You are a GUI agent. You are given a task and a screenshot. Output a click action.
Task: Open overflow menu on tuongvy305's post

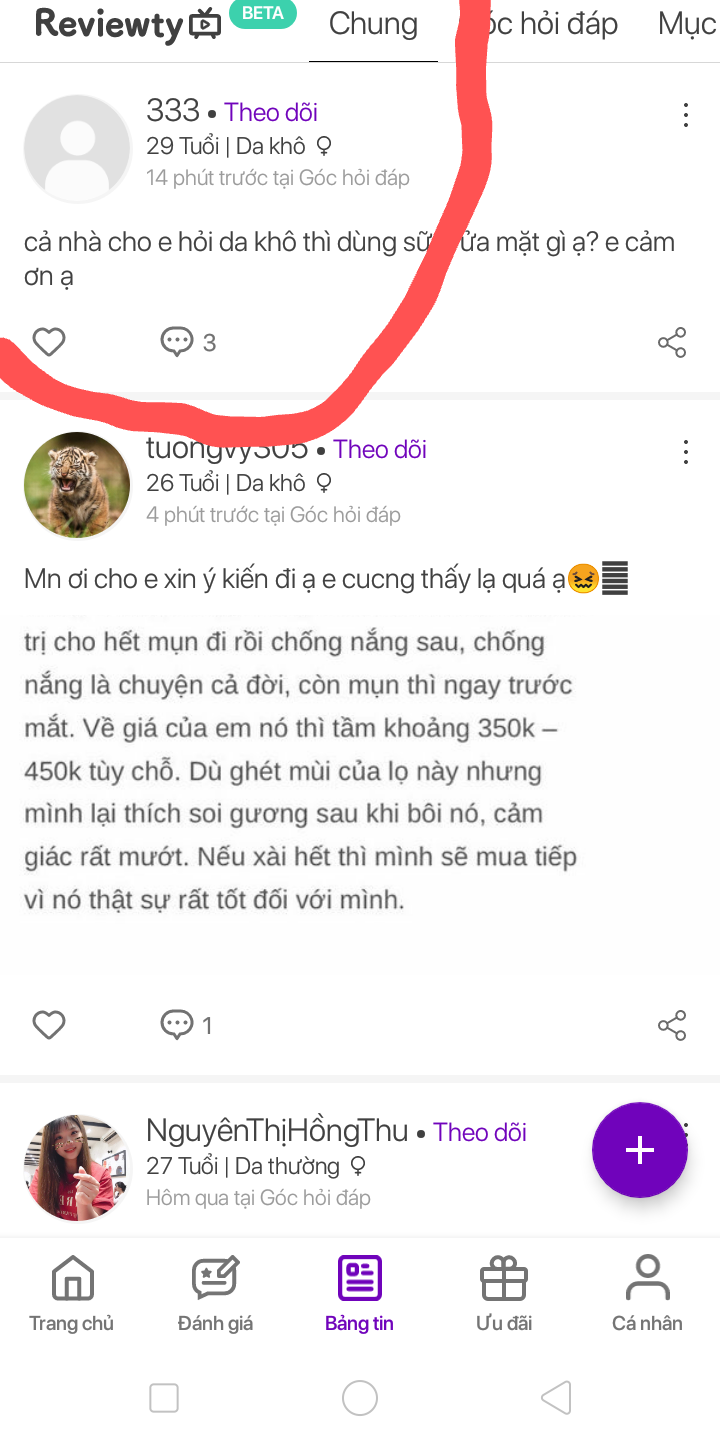point(685,452)
